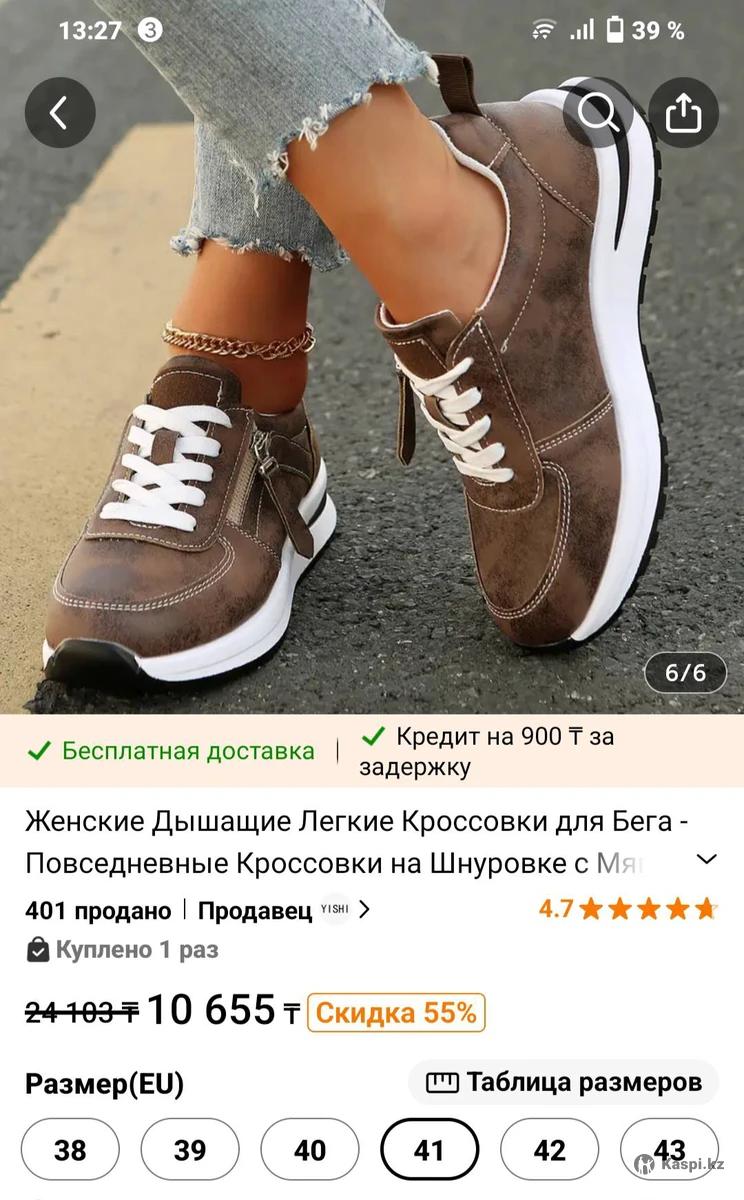Open the seller YISHI page
Screen dimensions: 744x1200
point(284,910)
